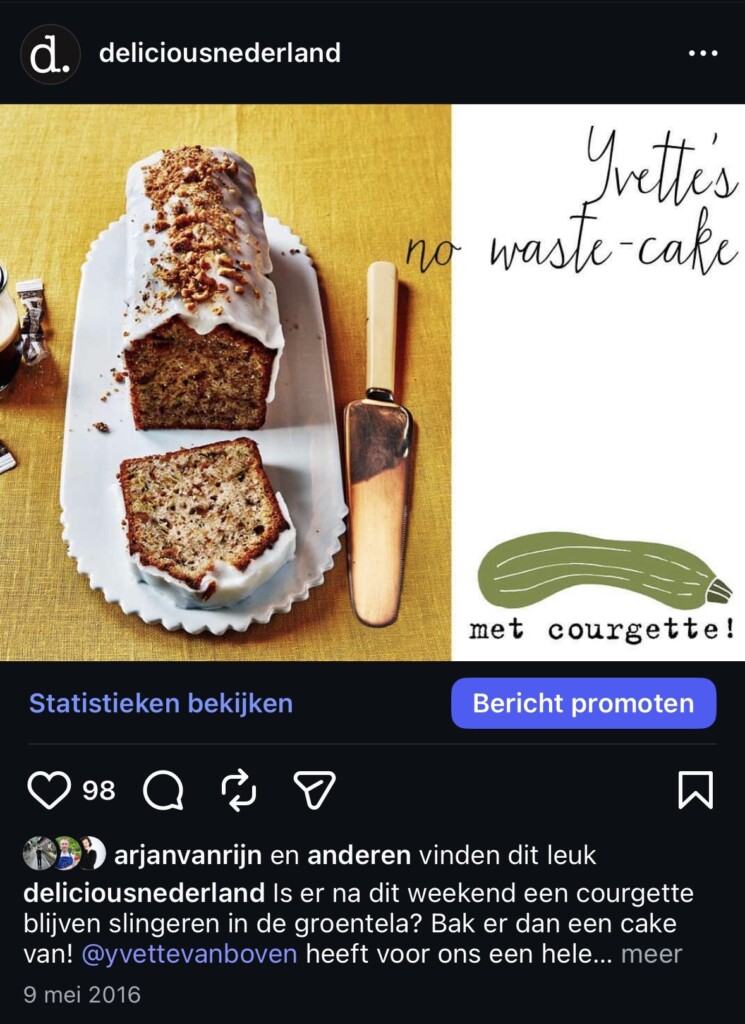The image size is (745, 1024).
Task: Open the three-dot post options menu
Action: 703,54
